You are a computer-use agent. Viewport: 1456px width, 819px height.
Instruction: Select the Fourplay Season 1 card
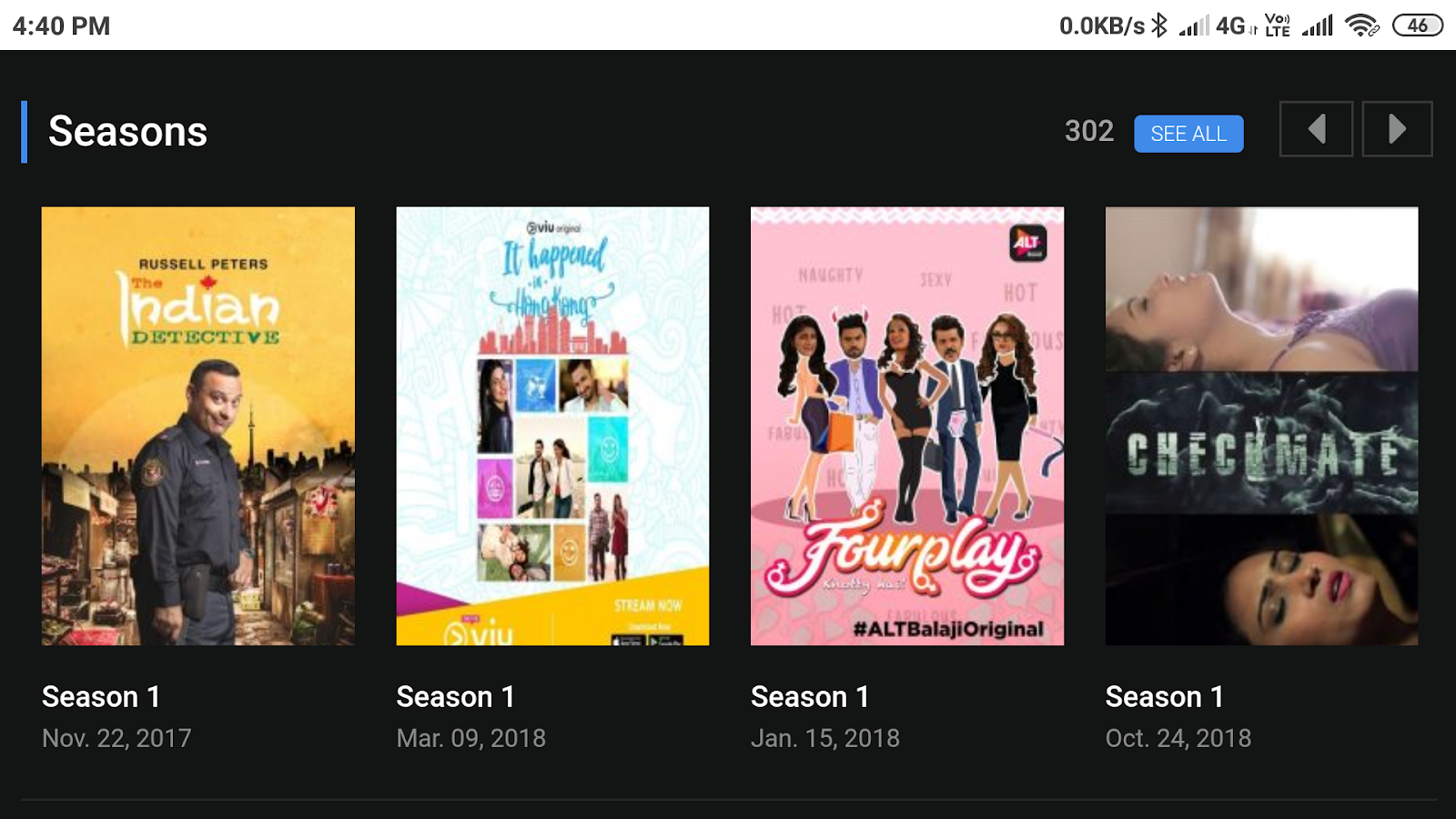point(906,426)
